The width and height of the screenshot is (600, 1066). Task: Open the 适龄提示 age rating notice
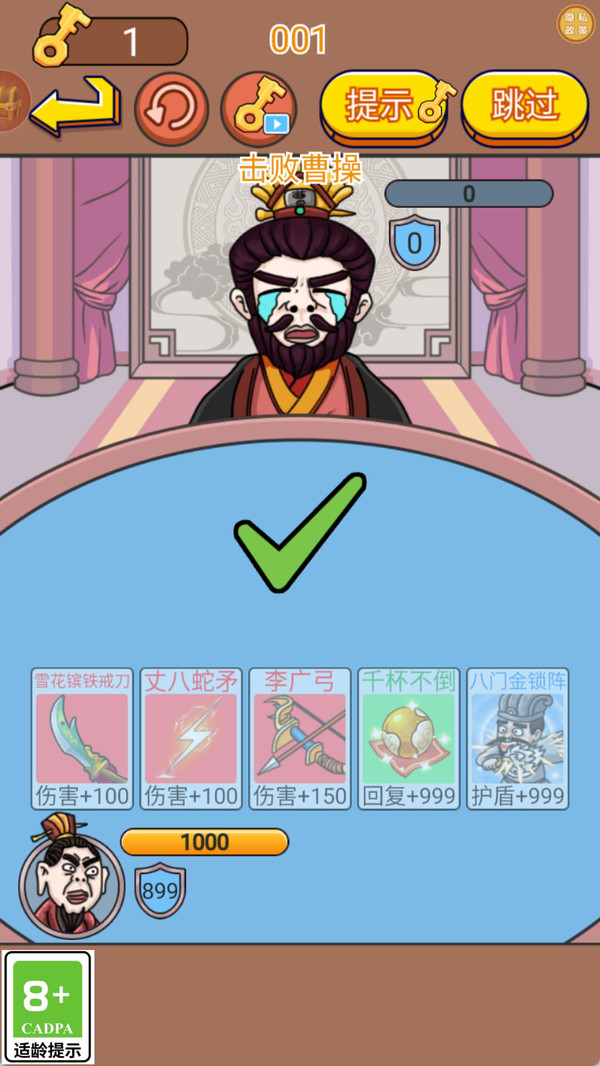[48, 1006]
